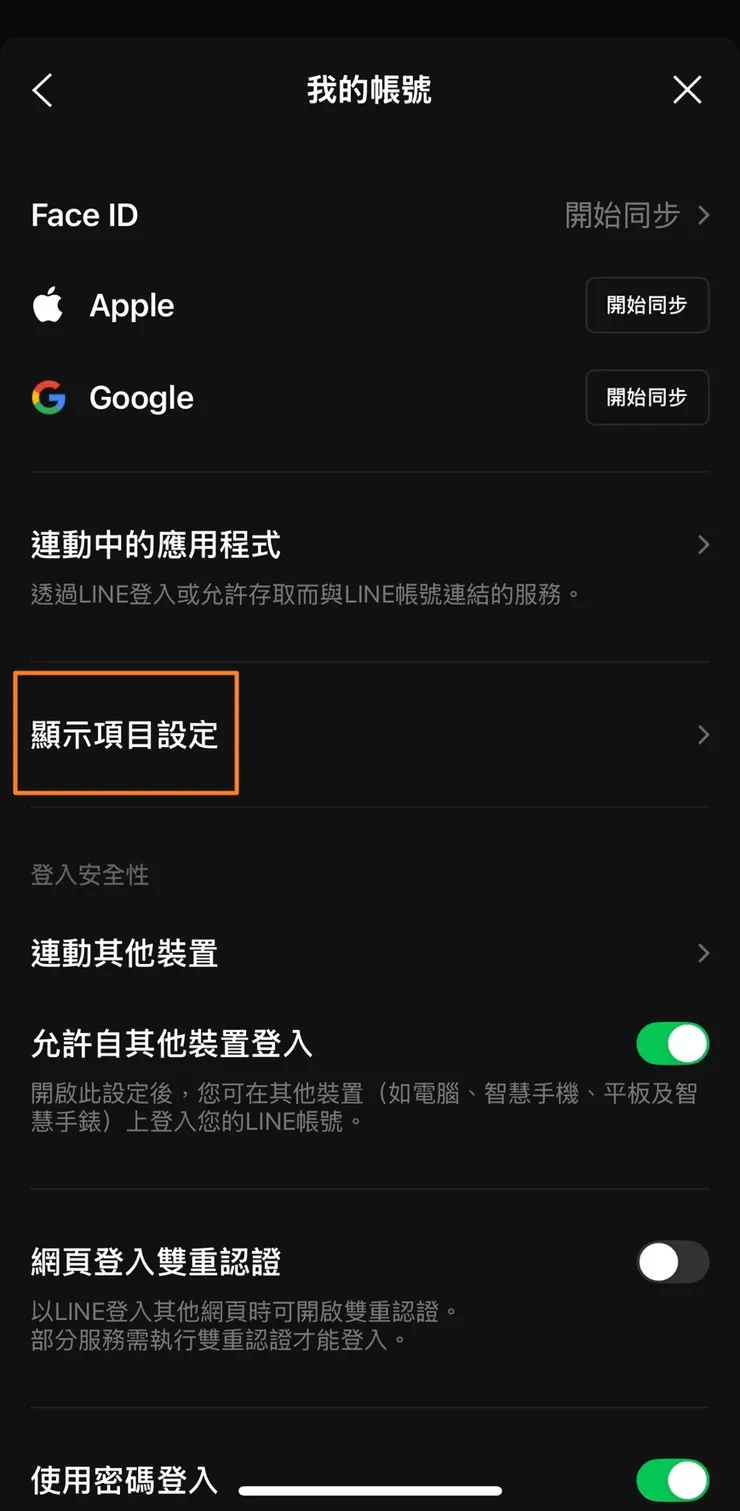Toggle 使用密碼登入 switch off
The width and height of the screenshot is (740, 1511).
coord(672,1479)
